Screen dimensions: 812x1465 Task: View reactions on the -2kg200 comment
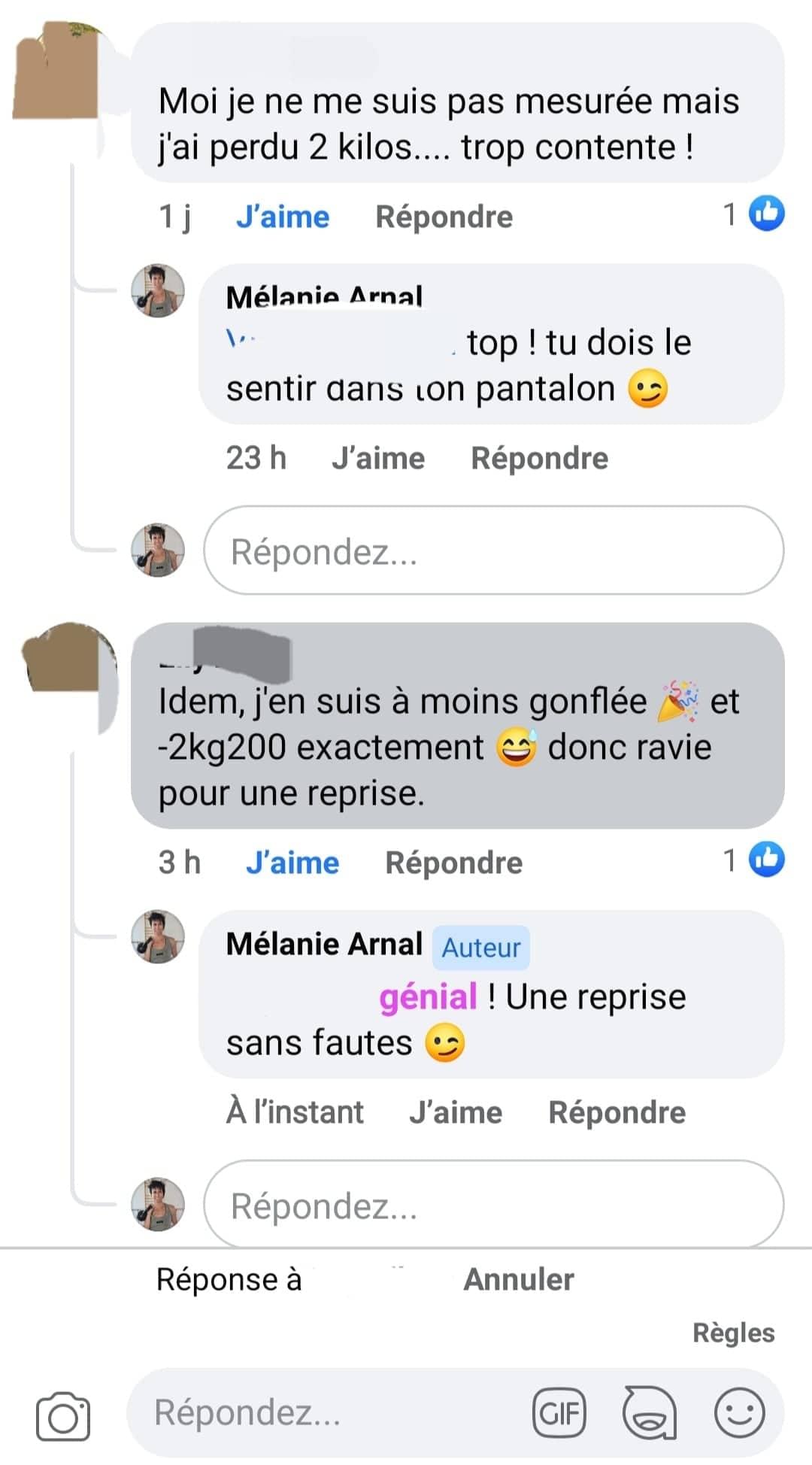coord(754,860)
